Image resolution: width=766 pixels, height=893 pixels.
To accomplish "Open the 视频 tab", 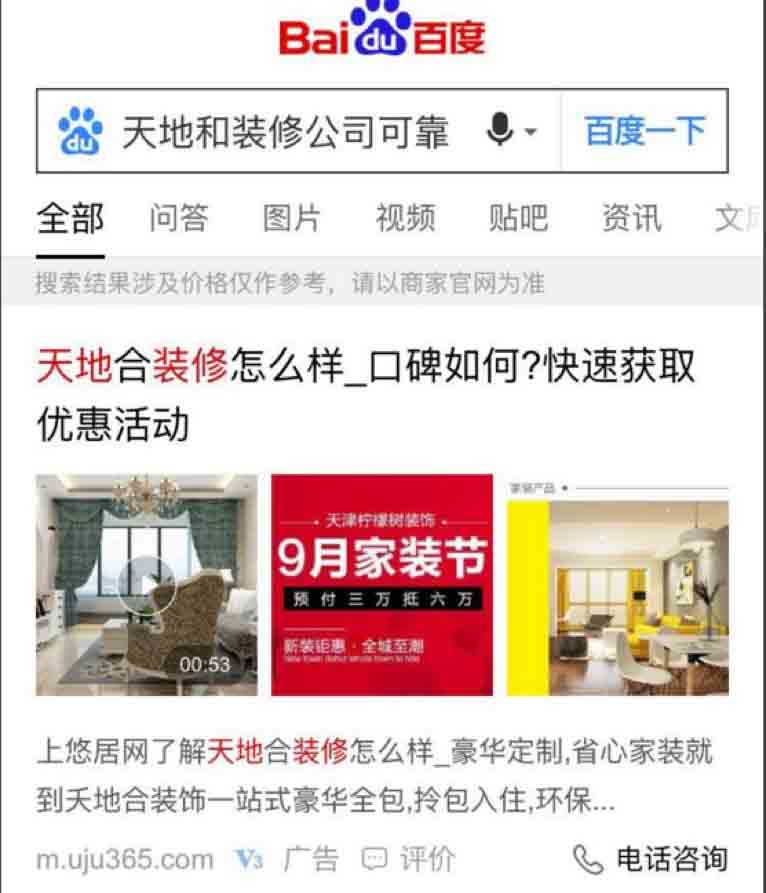I will tap(405, 218).
